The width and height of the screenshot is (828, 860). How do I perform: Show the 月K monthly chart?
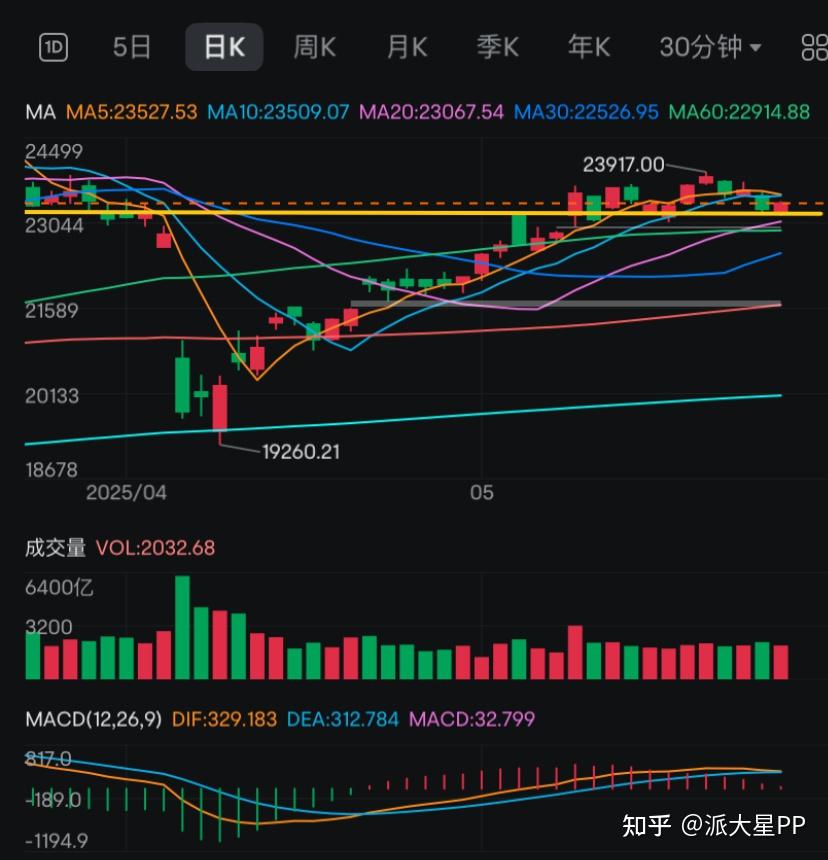pos(406,47)
